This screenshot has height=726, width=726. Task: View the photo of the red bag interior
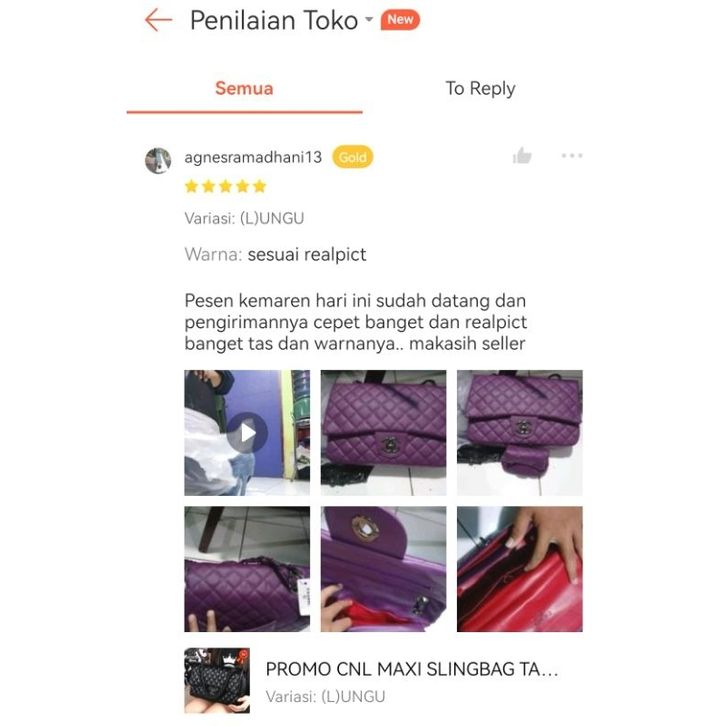(519, 569)
